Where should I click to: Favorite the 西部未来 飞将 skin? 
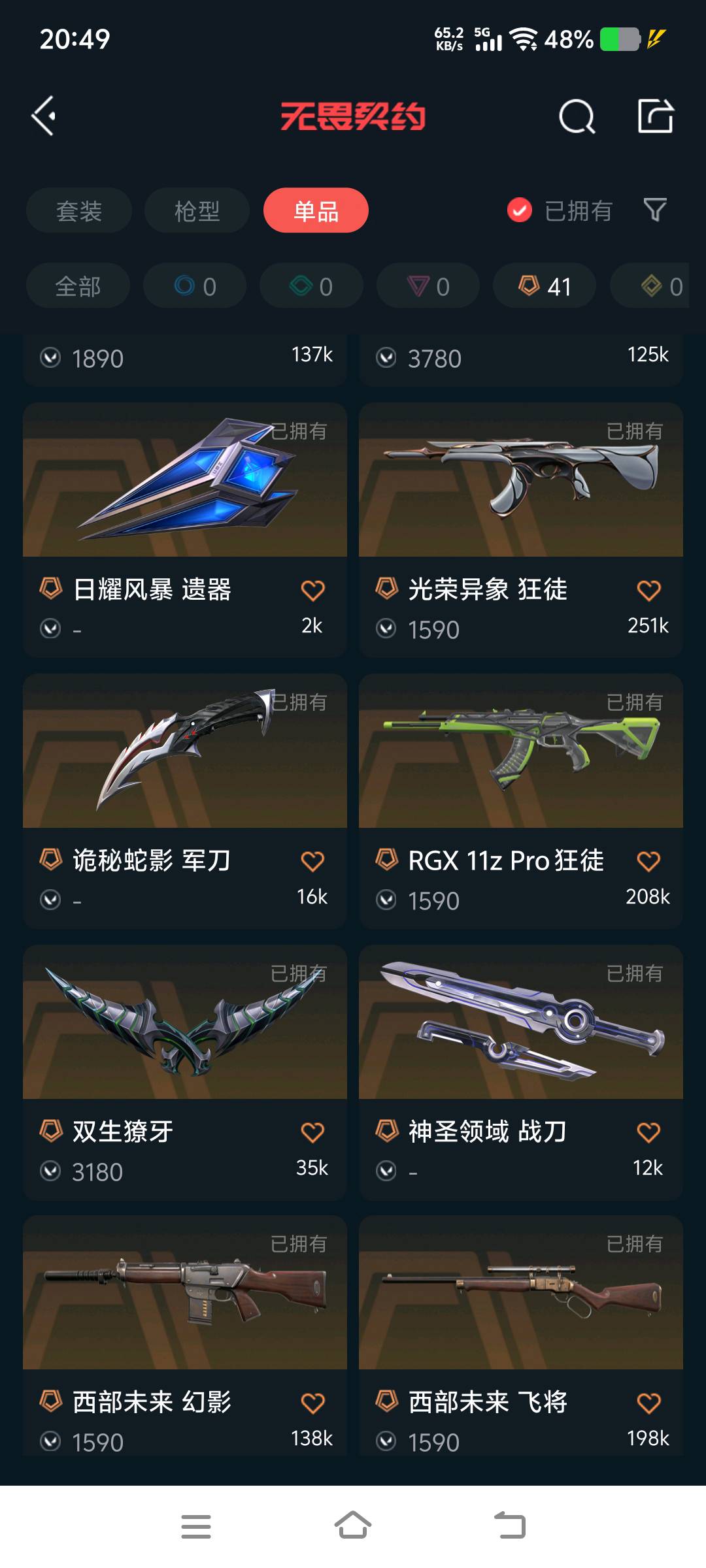point(648,1403)
